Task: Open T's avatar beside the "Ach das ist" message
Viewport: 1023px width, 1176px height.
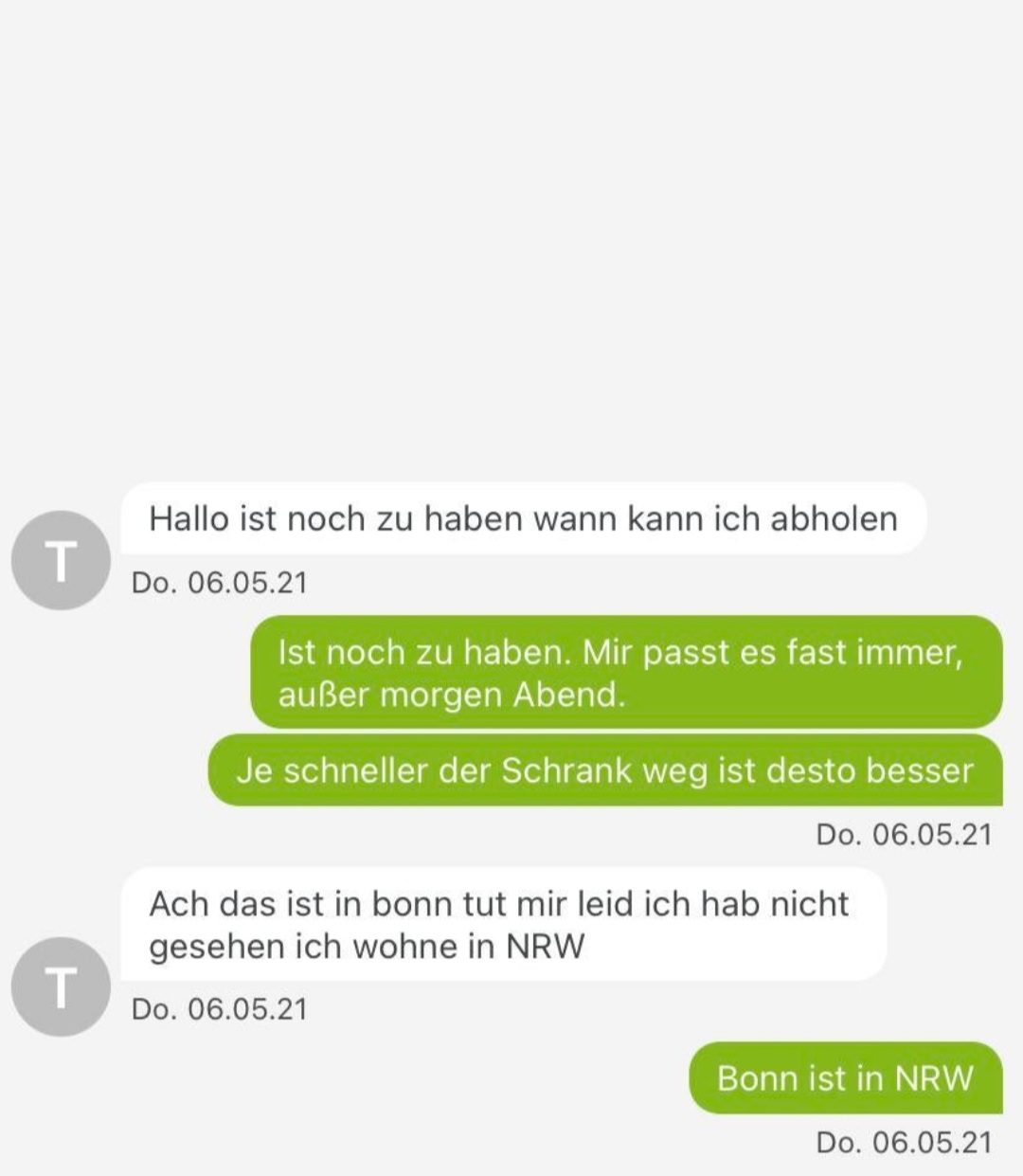Action: (61, 986)
